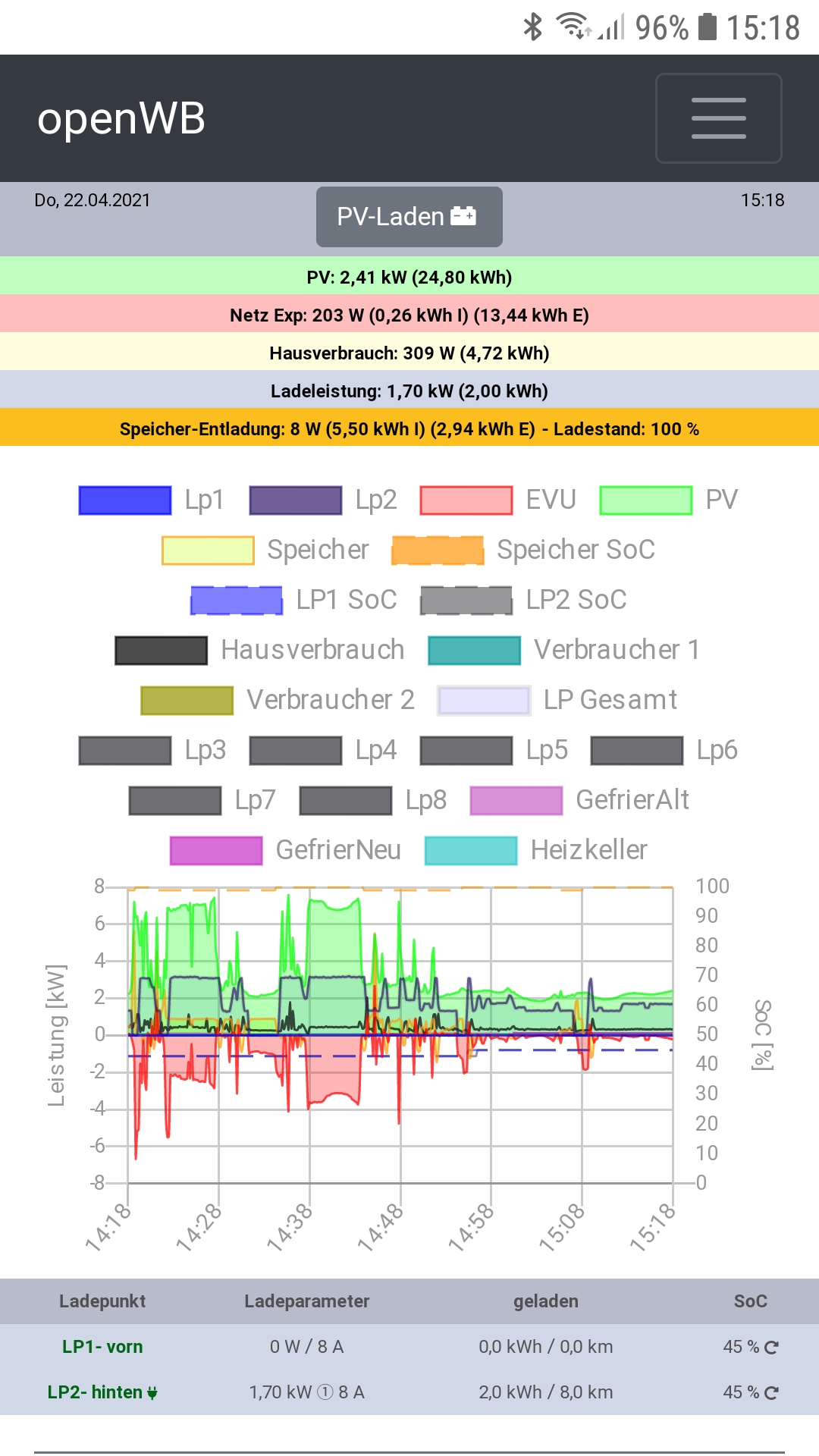This screenshot has width=819, height=1456.
Task: Refresh the SoC for LP2- hinten
Action: tap(771, 1393)
